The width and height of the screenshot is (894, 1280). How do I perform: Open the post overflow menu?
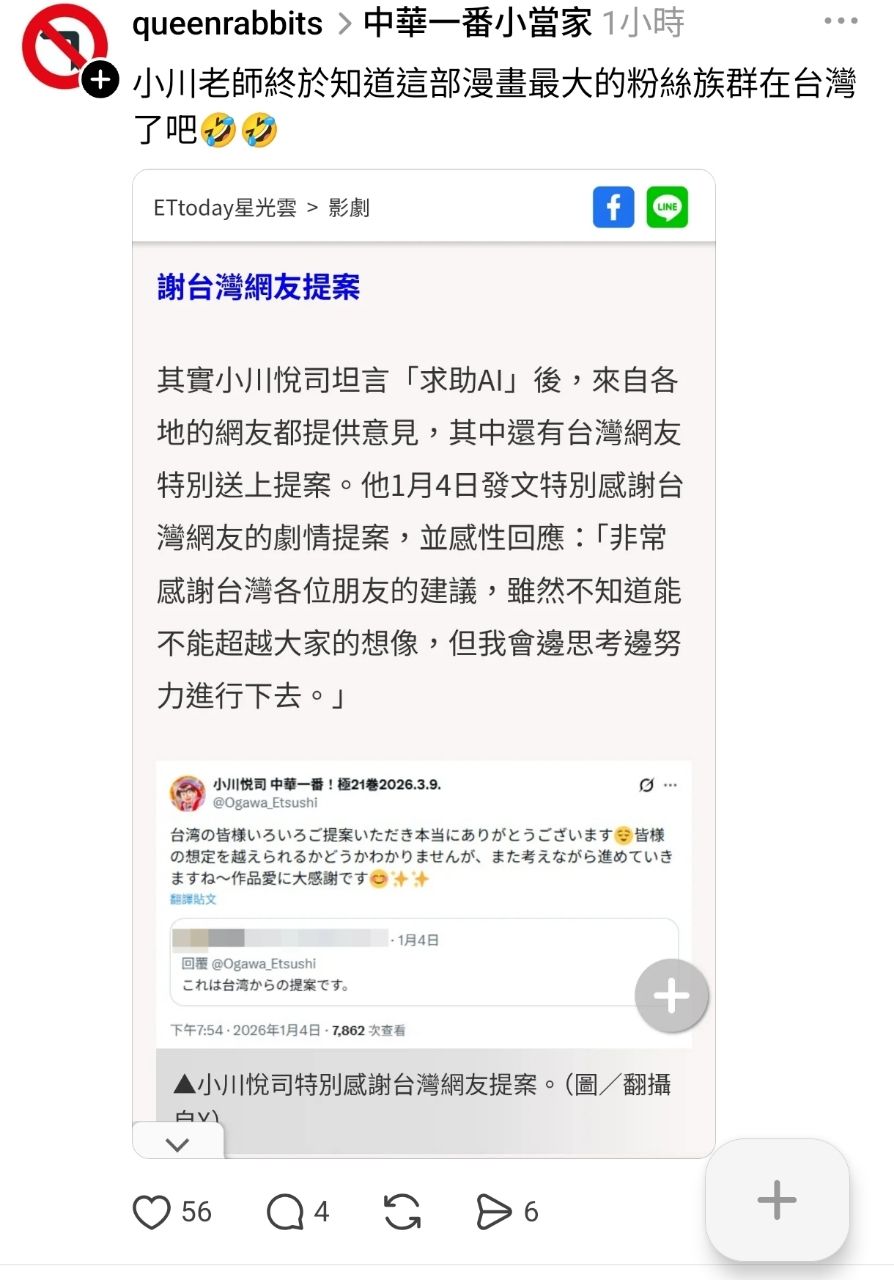tap(840, 22)
